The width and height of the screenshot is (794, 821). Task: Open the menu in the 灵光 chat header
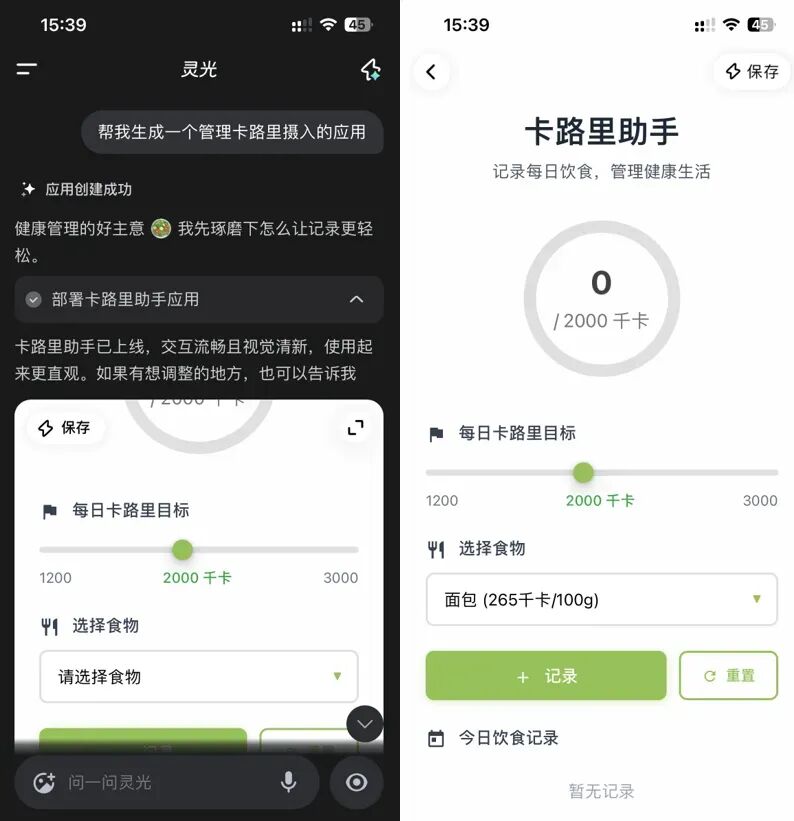click(x=27, y=69)
